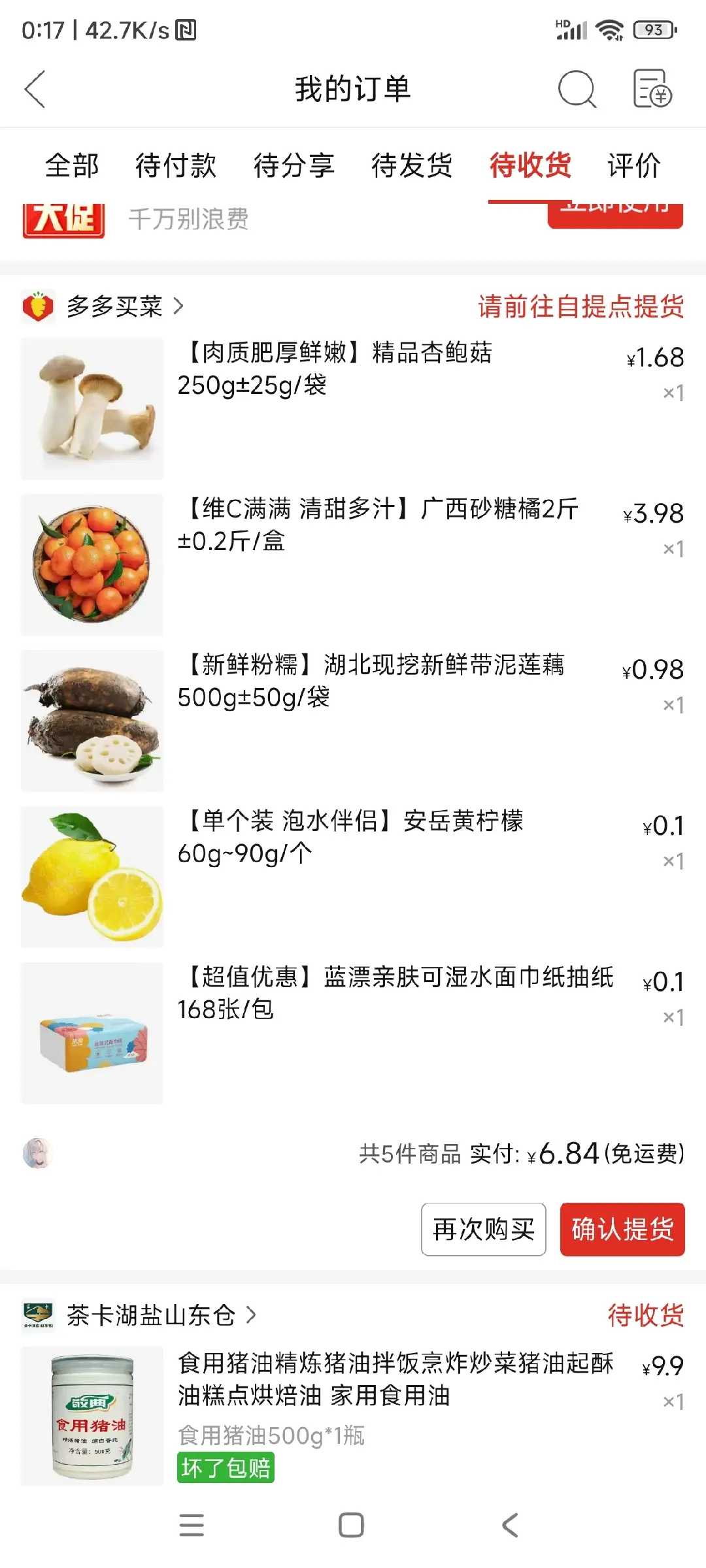Open the system recent apps view
This screenshot has height=1568, width=706.
click(x=192, y=1526)
